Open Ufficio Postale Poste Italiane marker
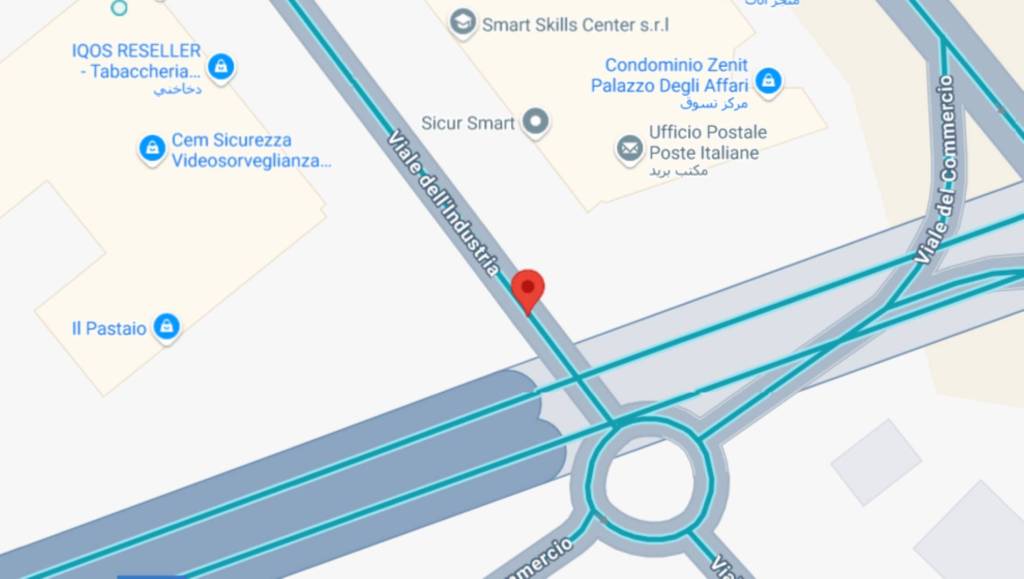The height and width of the screenshot is (579, 1024). tap(629, 149)
